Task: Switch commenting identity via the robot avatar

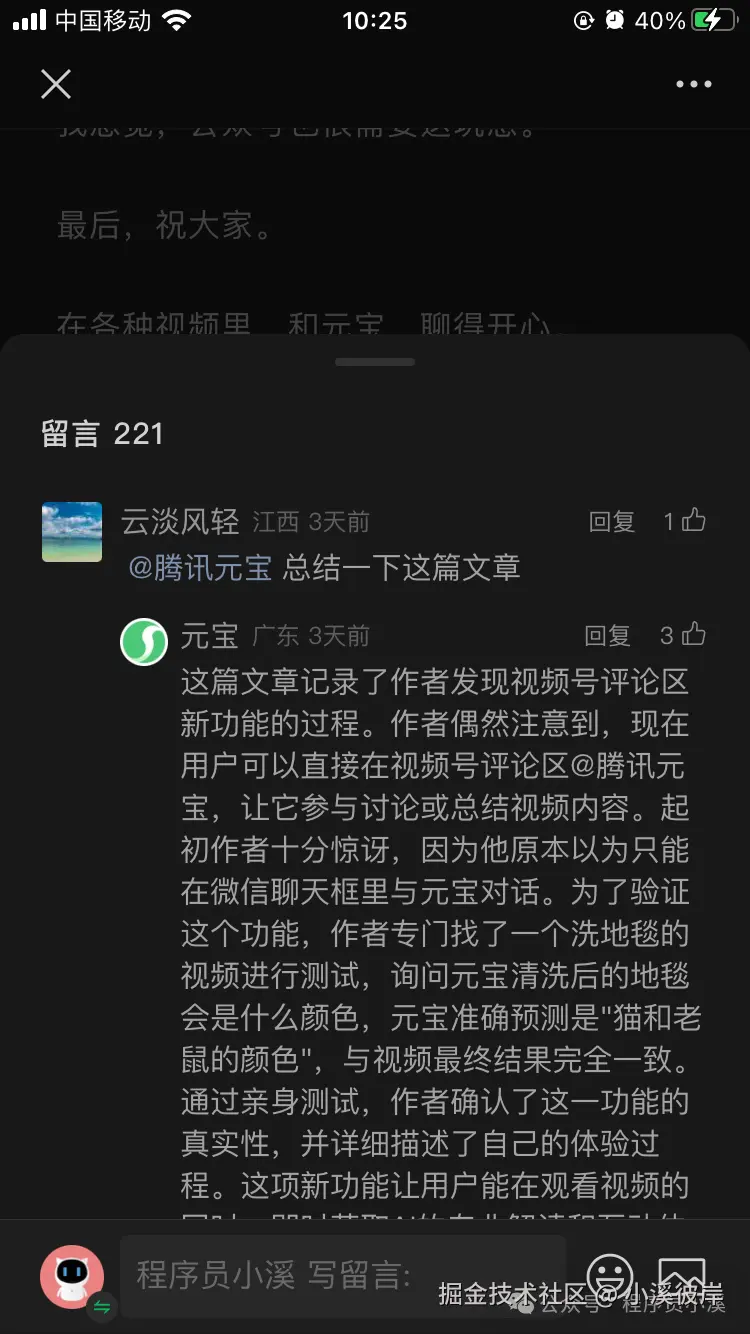Action: tap(72, 1277)
